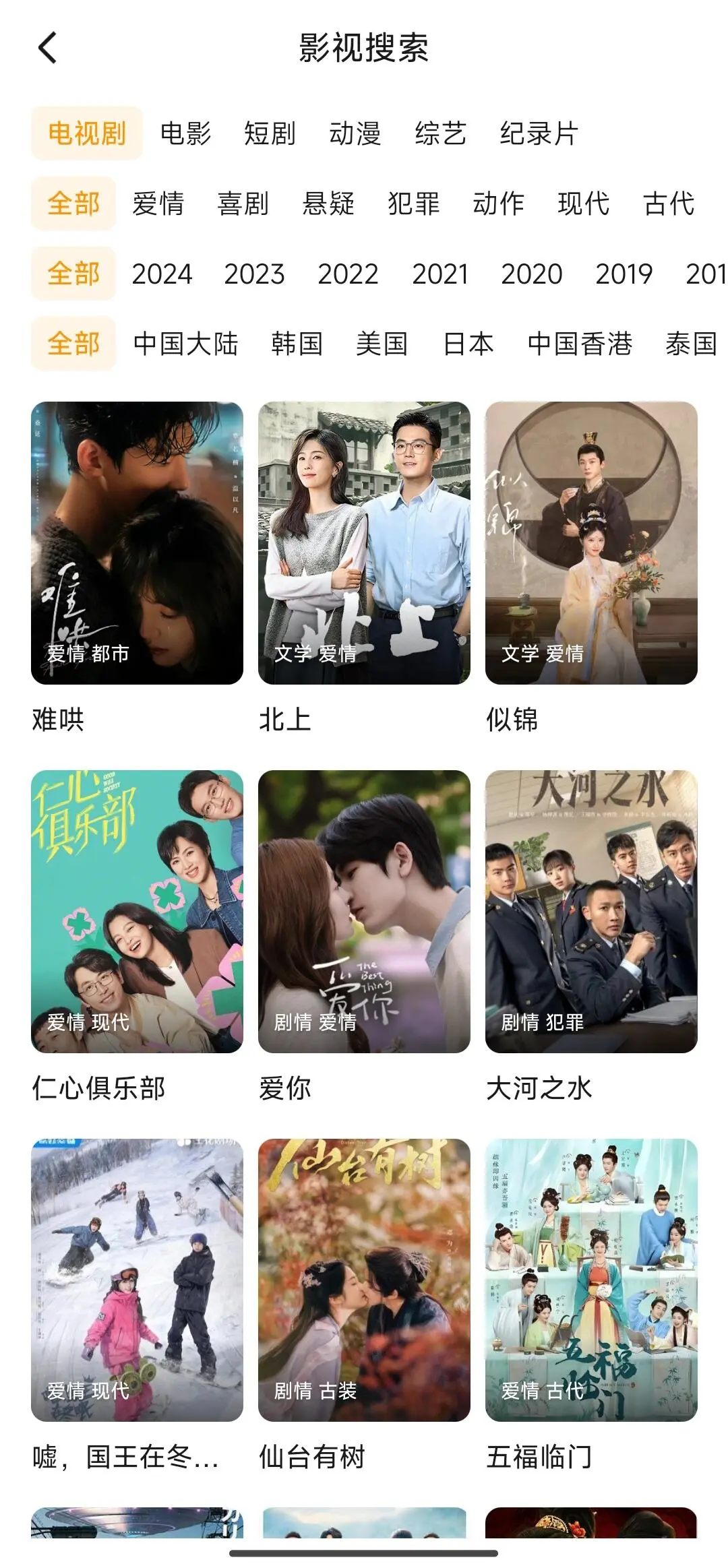Switch to the 电影 category

pyautogui.click(x=185, y=133)
